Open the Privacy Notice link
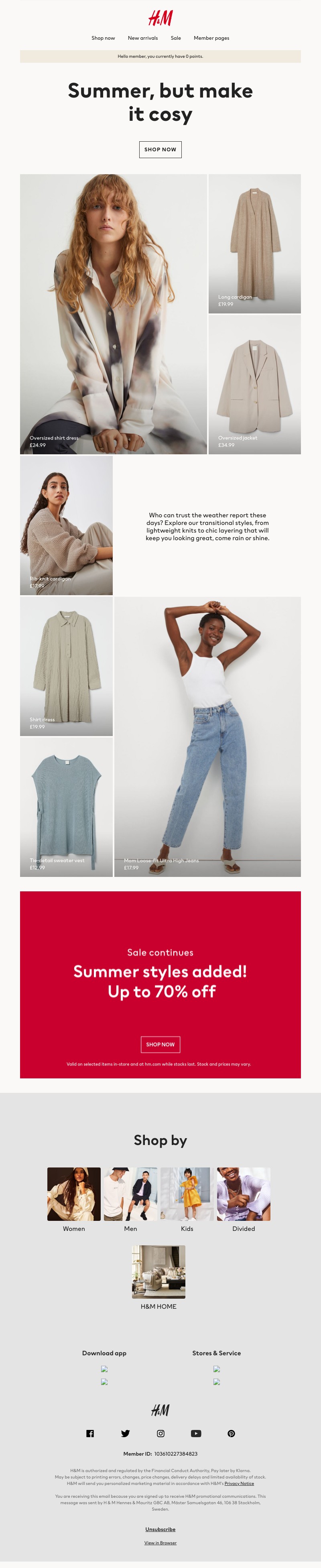321x1568 pixels. pyautogui.click(x=239, y=1483)
